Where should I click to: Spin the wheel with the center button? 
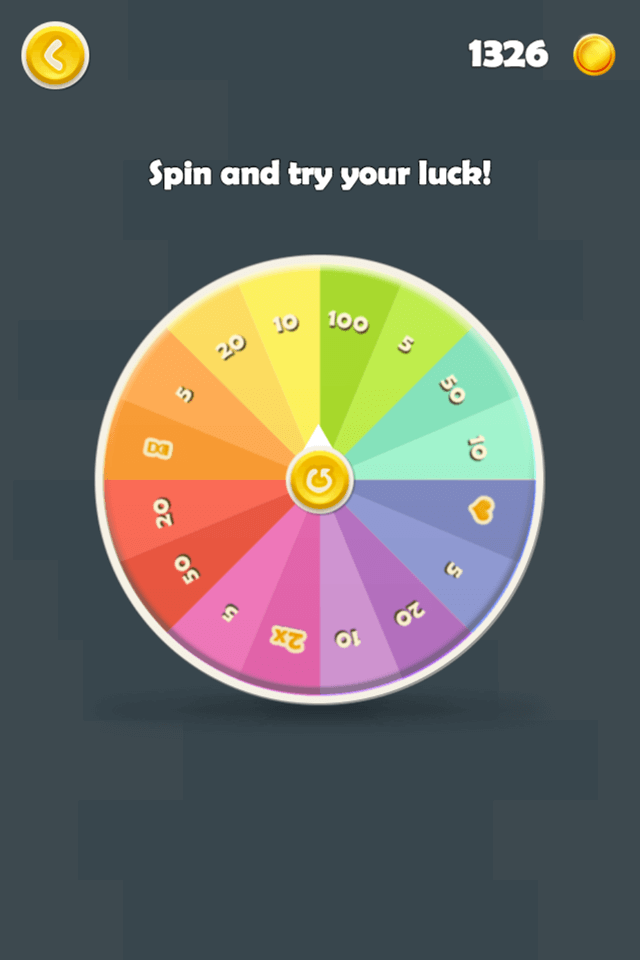(319, 482)
